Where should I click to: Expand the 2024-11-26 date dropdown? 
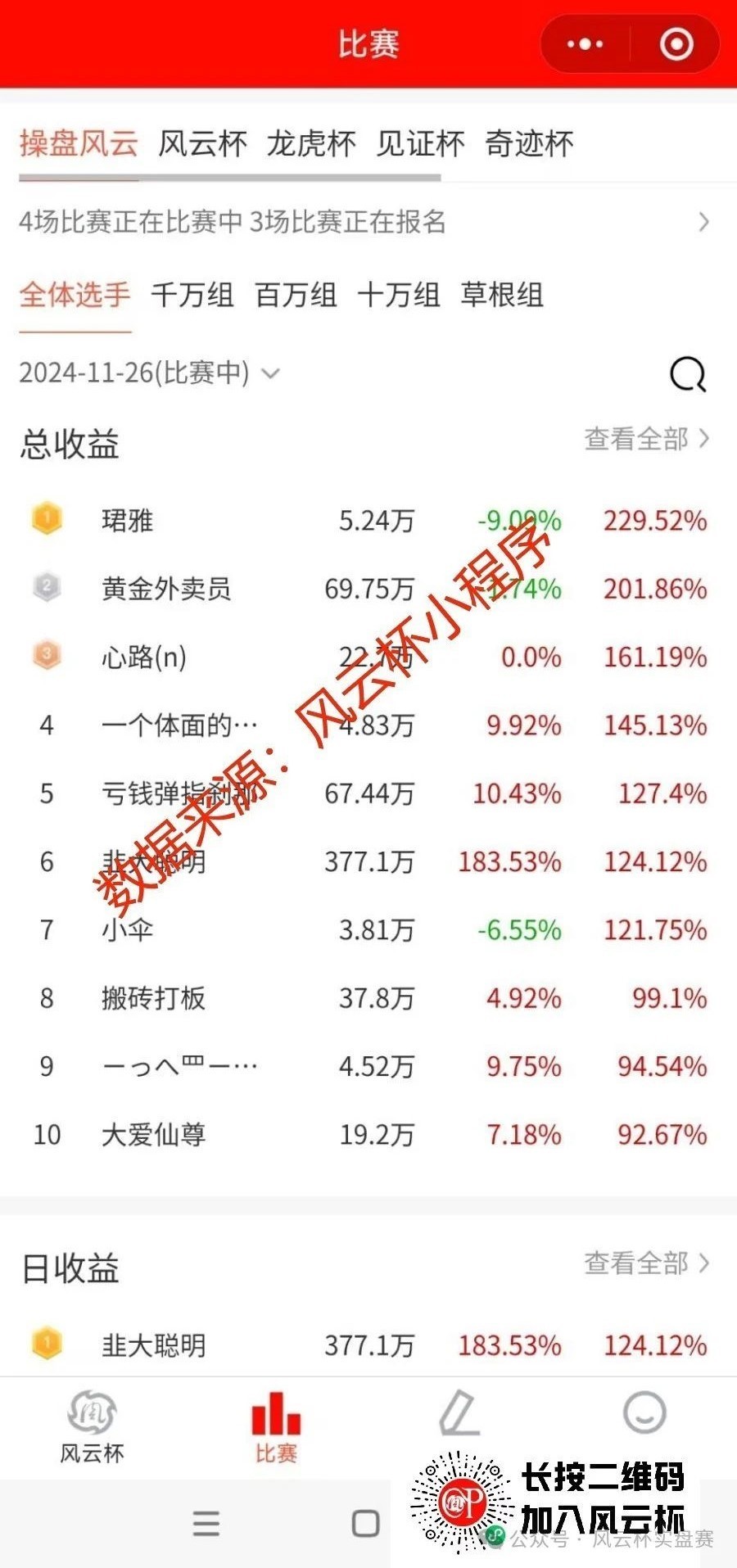[x=150, y=373]
